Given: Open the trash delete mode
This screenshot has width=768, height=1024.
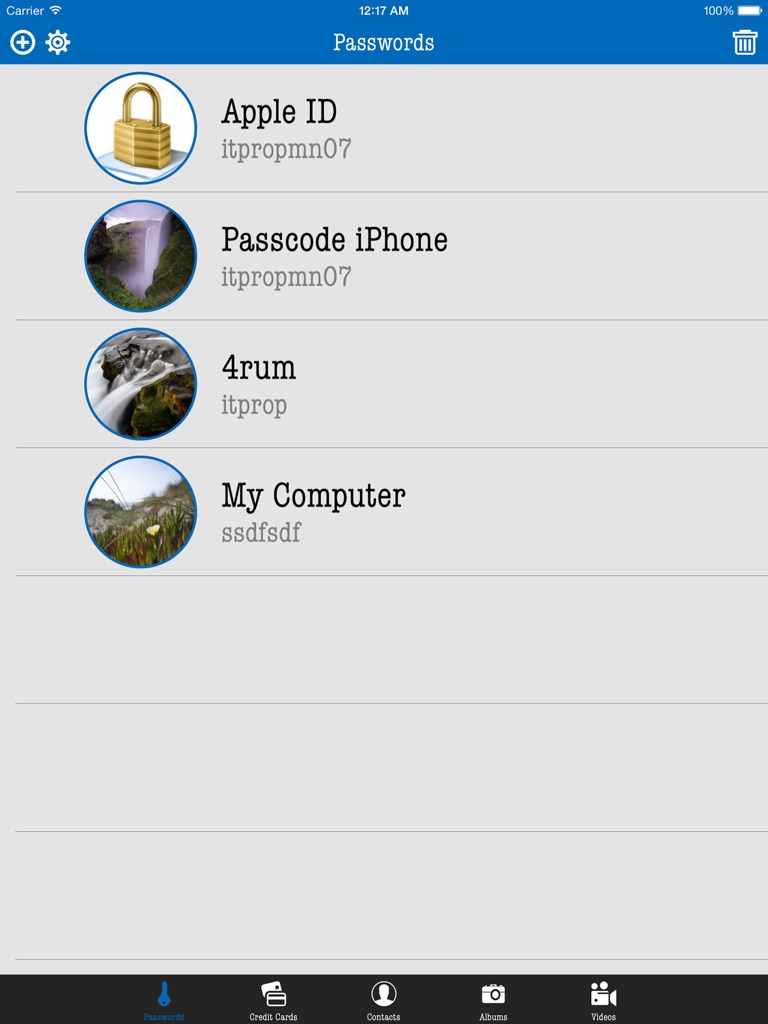Looking at the screenshot, I should (744, 42).
